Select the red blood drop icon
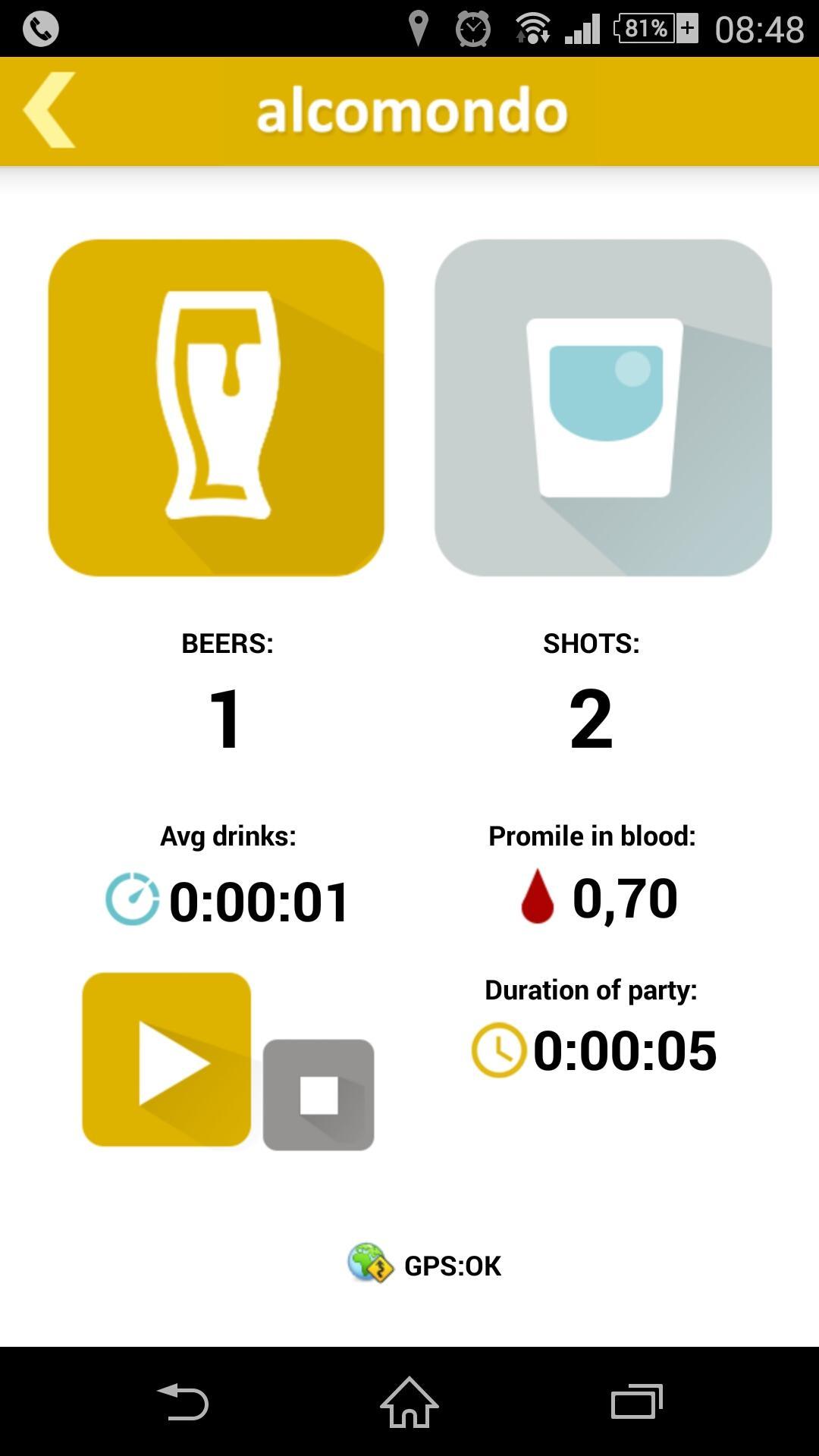This screenshot has height=1456, width=819. [539, 897]
